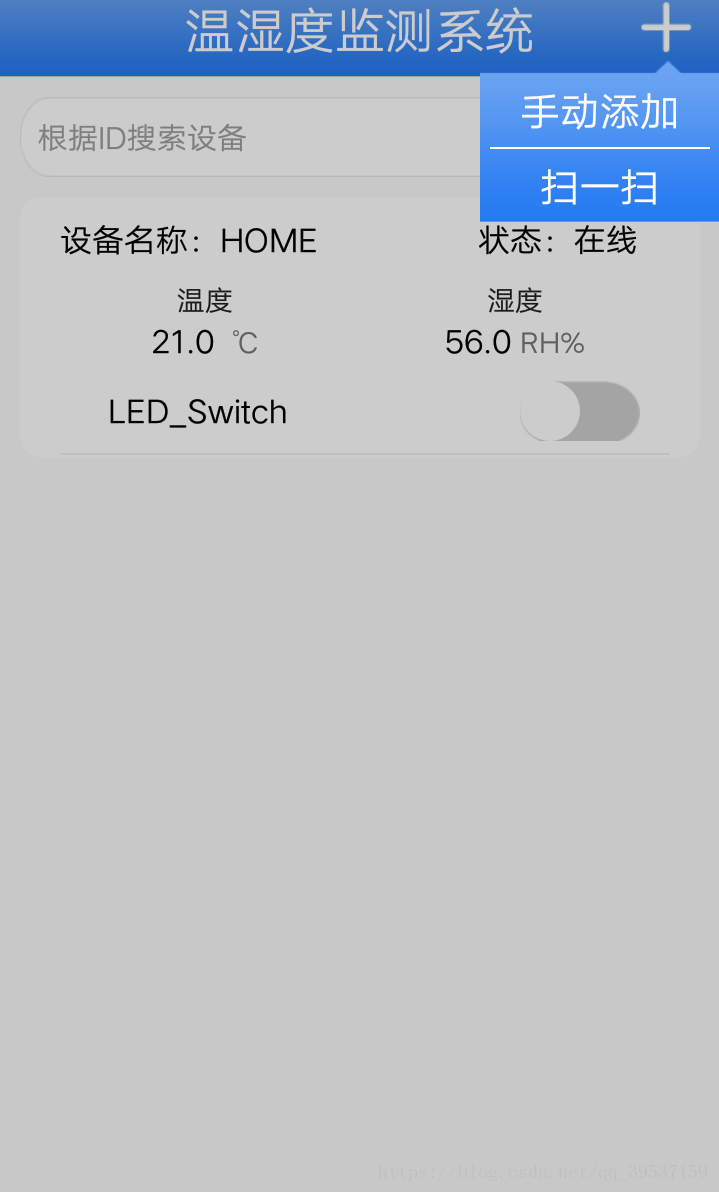
Task: Open the HOME device card
Action: 360,327
